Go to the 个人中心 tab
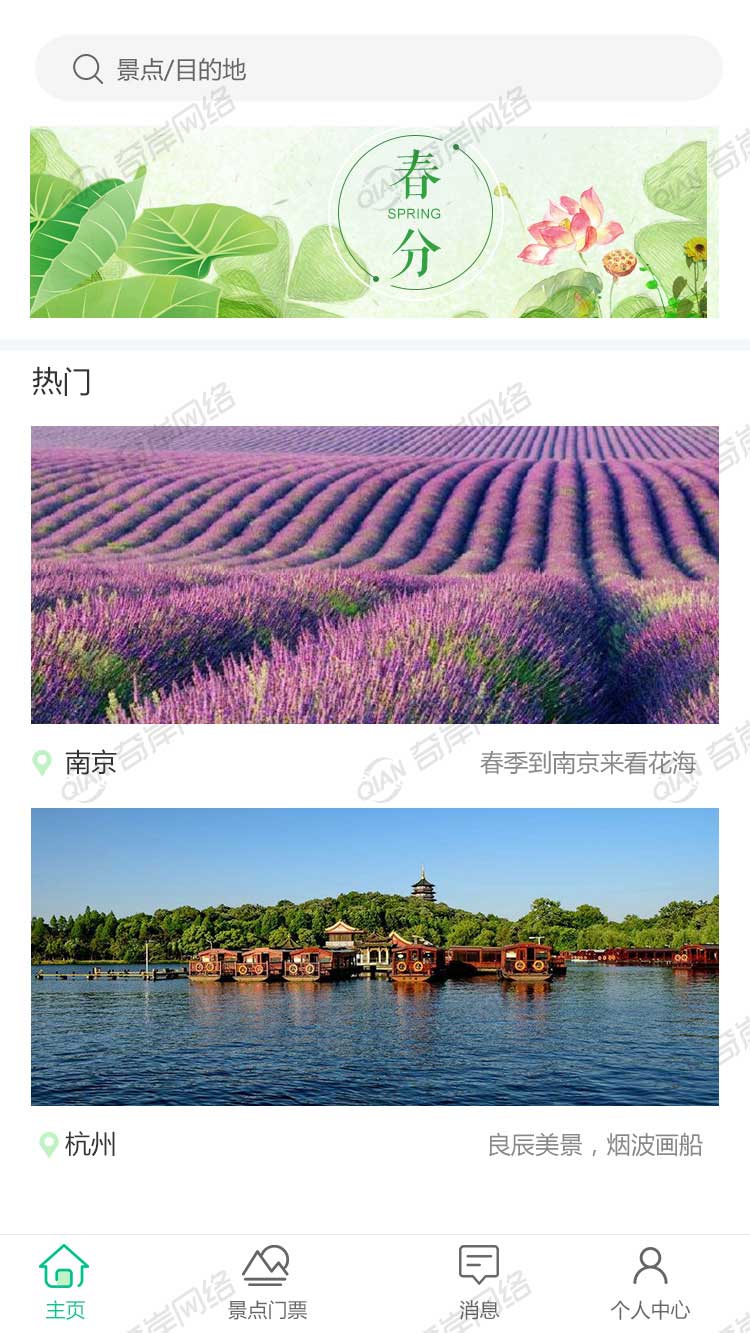 [650, 1282]
